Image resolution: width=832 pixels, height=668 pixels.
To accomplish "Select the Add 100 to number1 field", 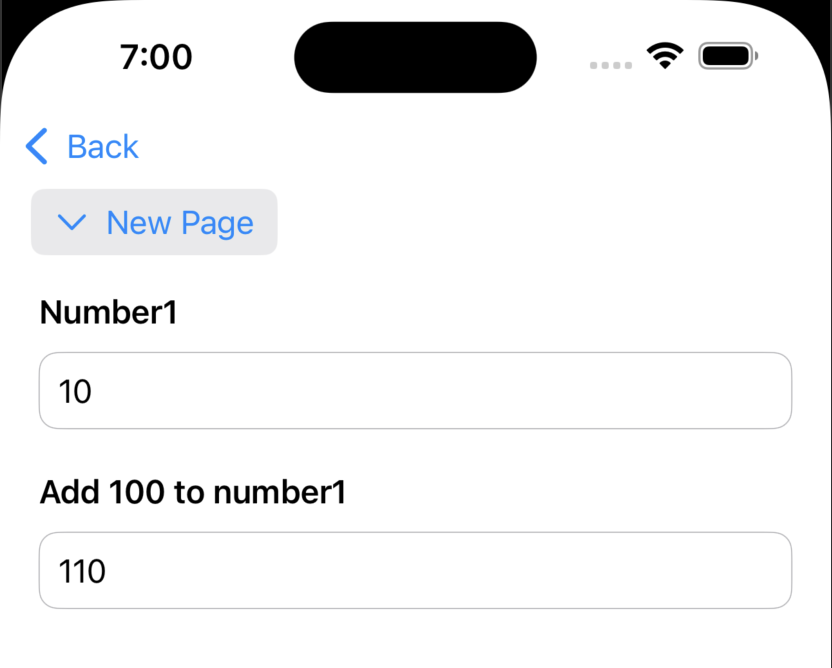I will click(x=415, y=570).
